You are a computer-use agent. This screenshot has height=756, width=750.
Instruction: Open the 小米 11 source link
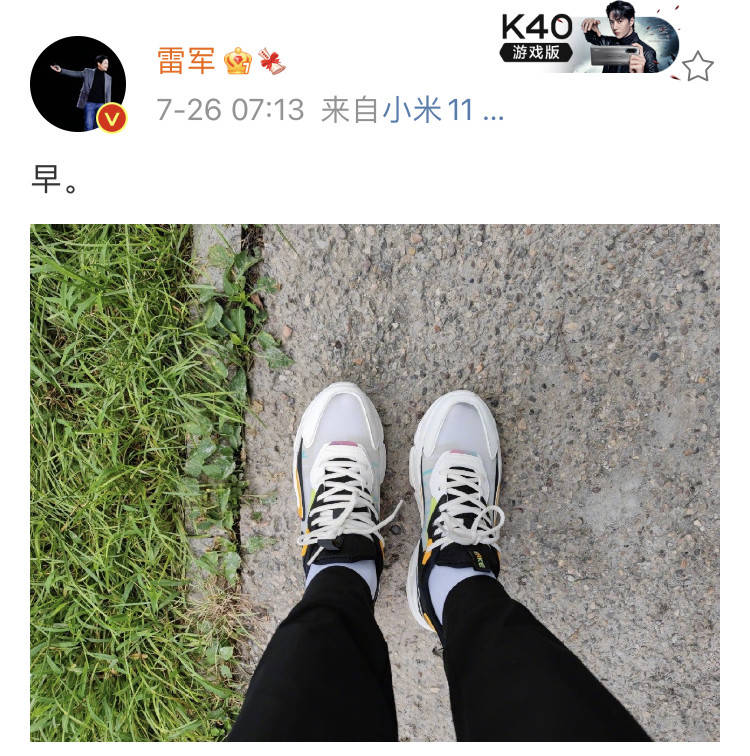[442, 110]
